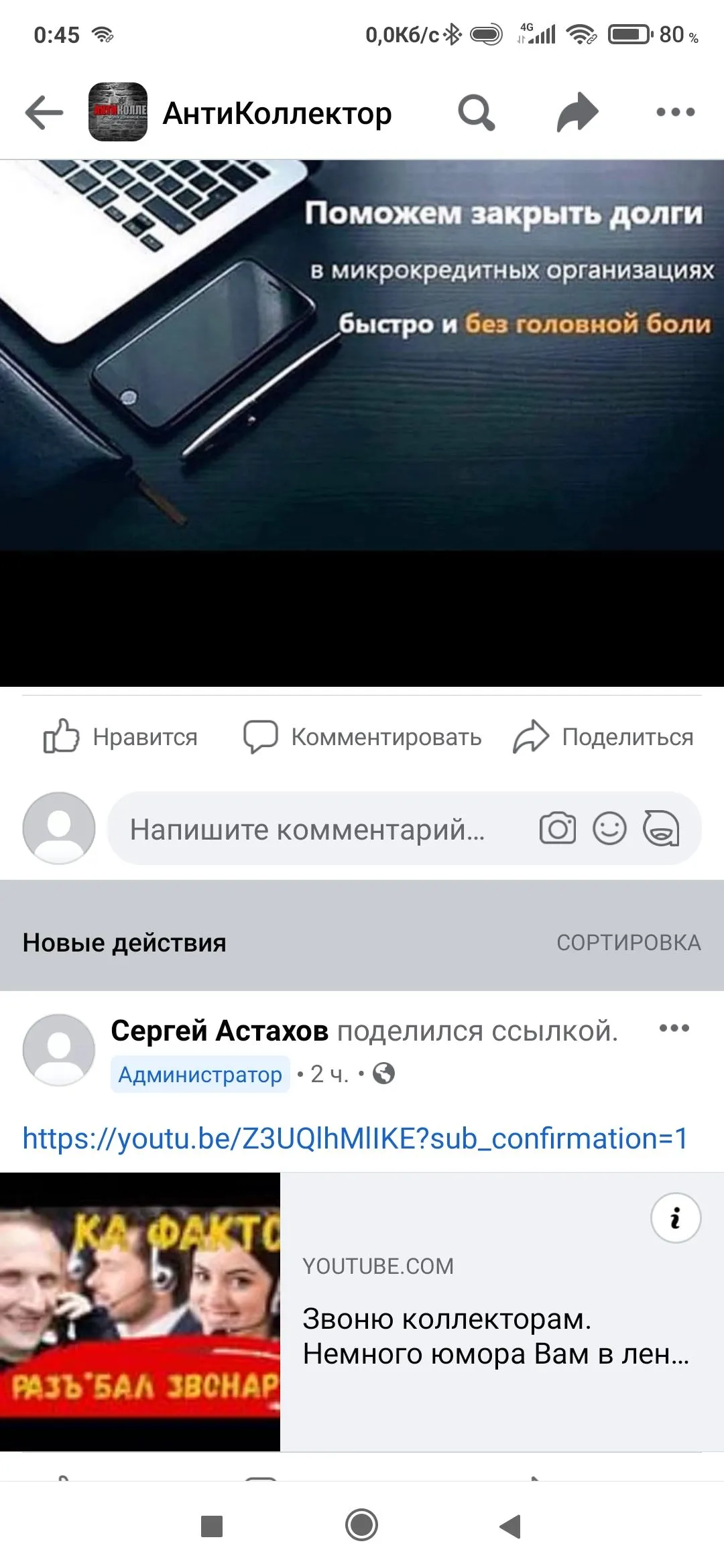Viewport: 724px width, 1568px height.
Task: Open the АнтиКоллектор group avatar
Action: [118, 112]
